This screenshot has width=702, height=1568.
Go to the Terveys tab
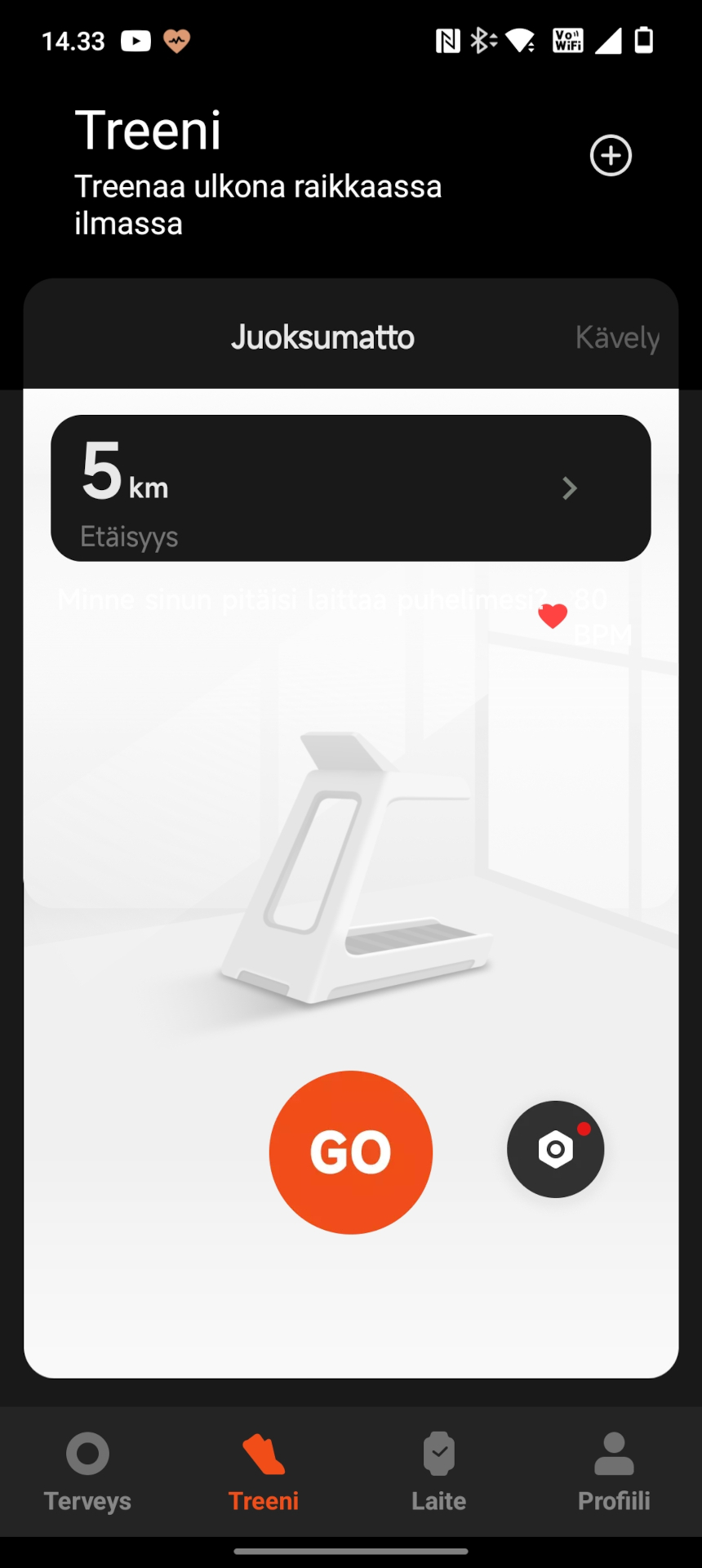(87, 1472)
